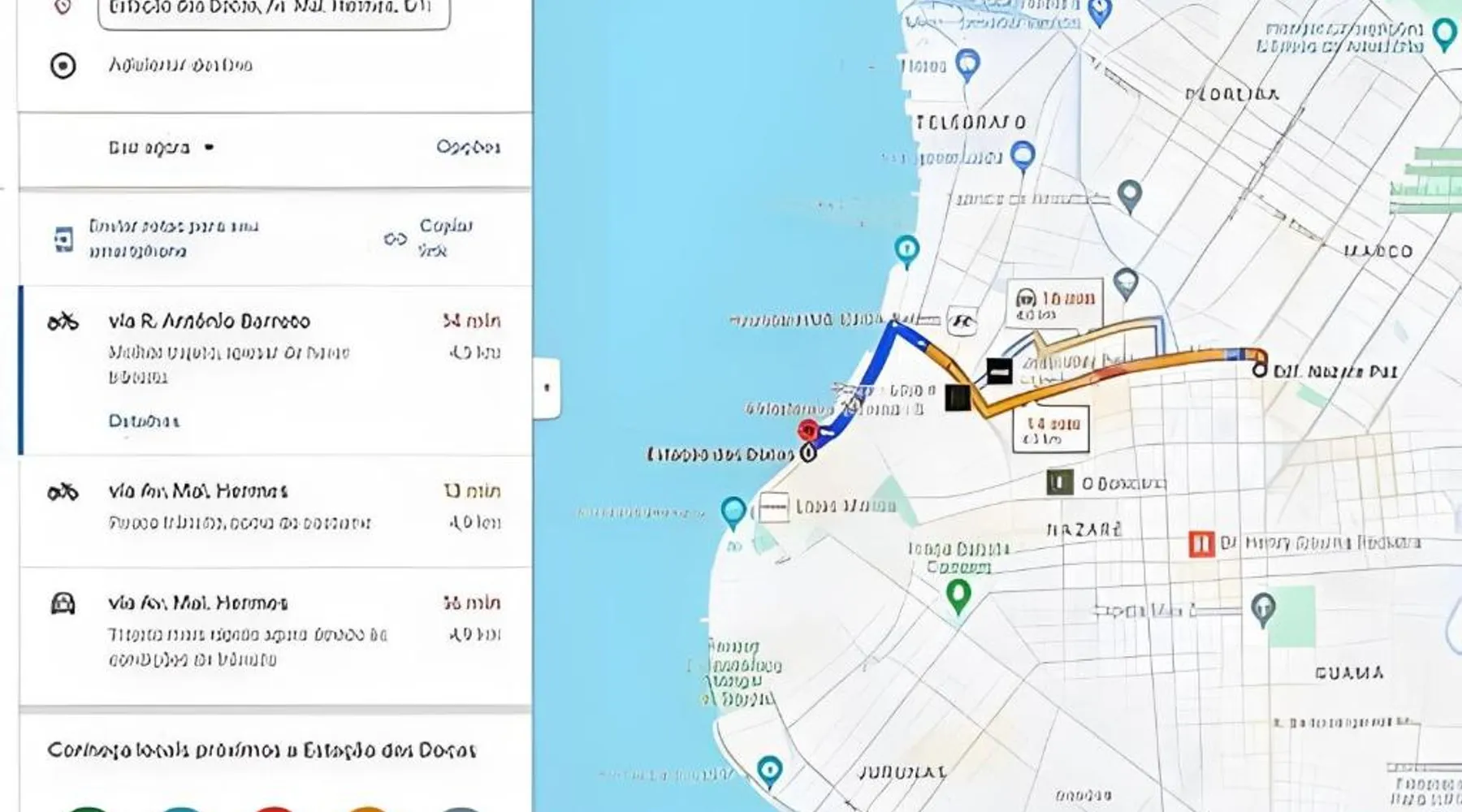
Task: Open the departure time dropdown
Action: (x=161, y=148)
